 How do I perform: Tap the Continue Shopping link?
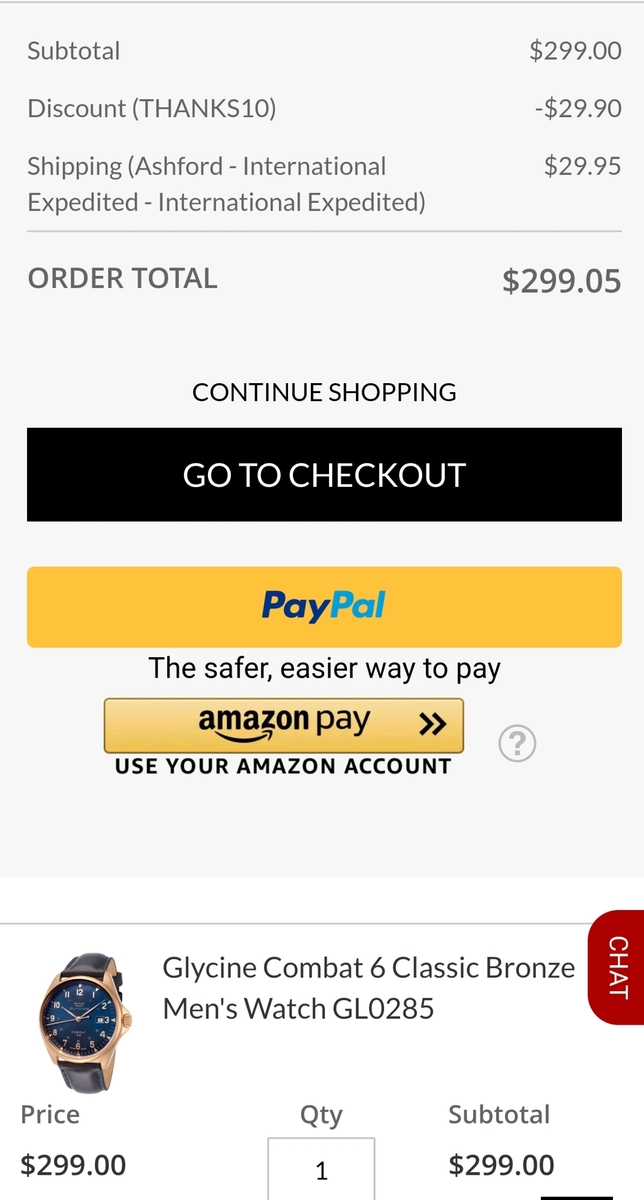[324, 392]
